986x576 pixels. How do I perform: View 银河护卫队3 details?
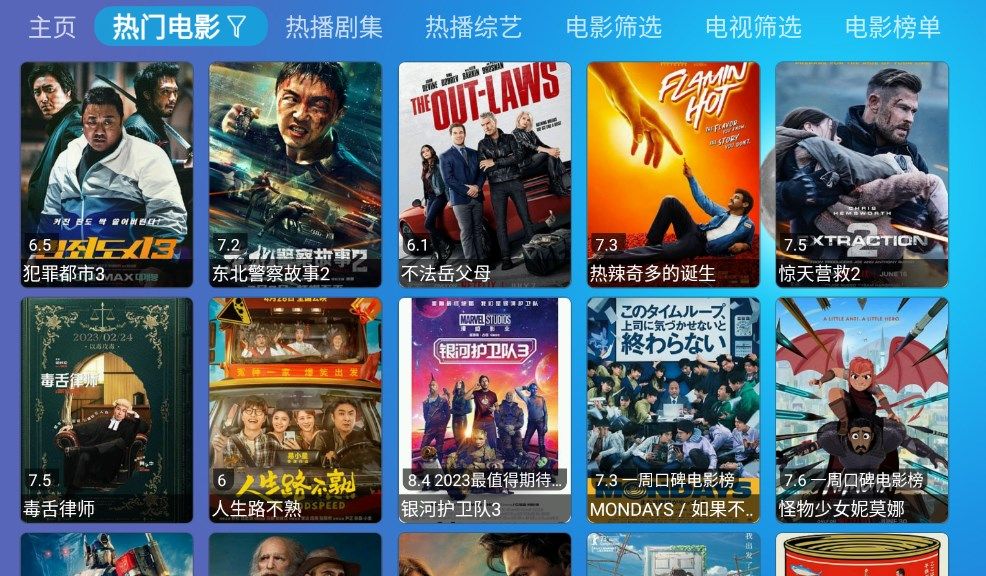pos(484,409)
